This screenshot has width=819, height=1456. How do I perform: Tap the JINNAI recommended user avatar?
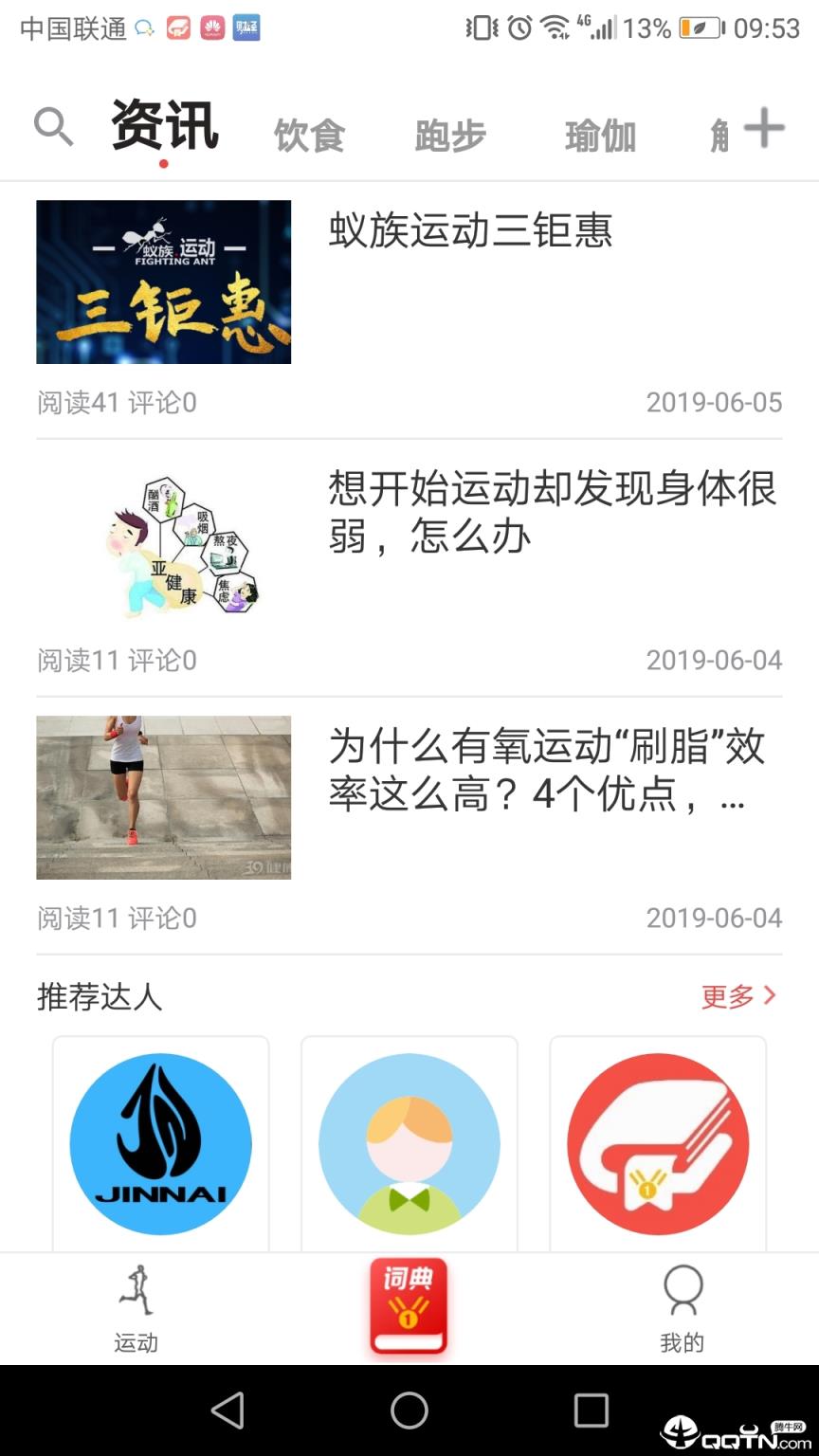[159, 1143]
